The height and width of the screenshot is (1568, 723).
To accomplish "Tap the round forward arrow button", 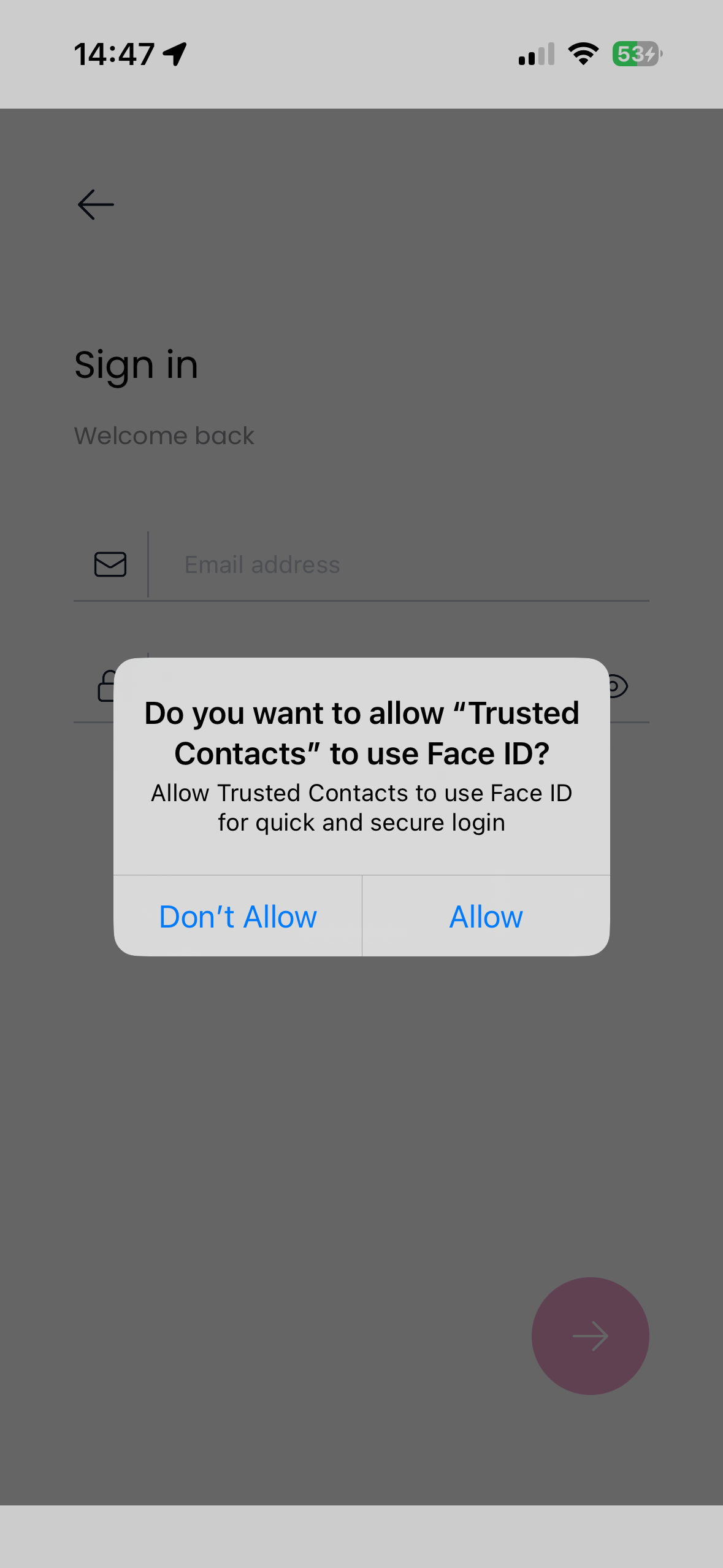I will pyautogui.click(x=590, y=1335).
